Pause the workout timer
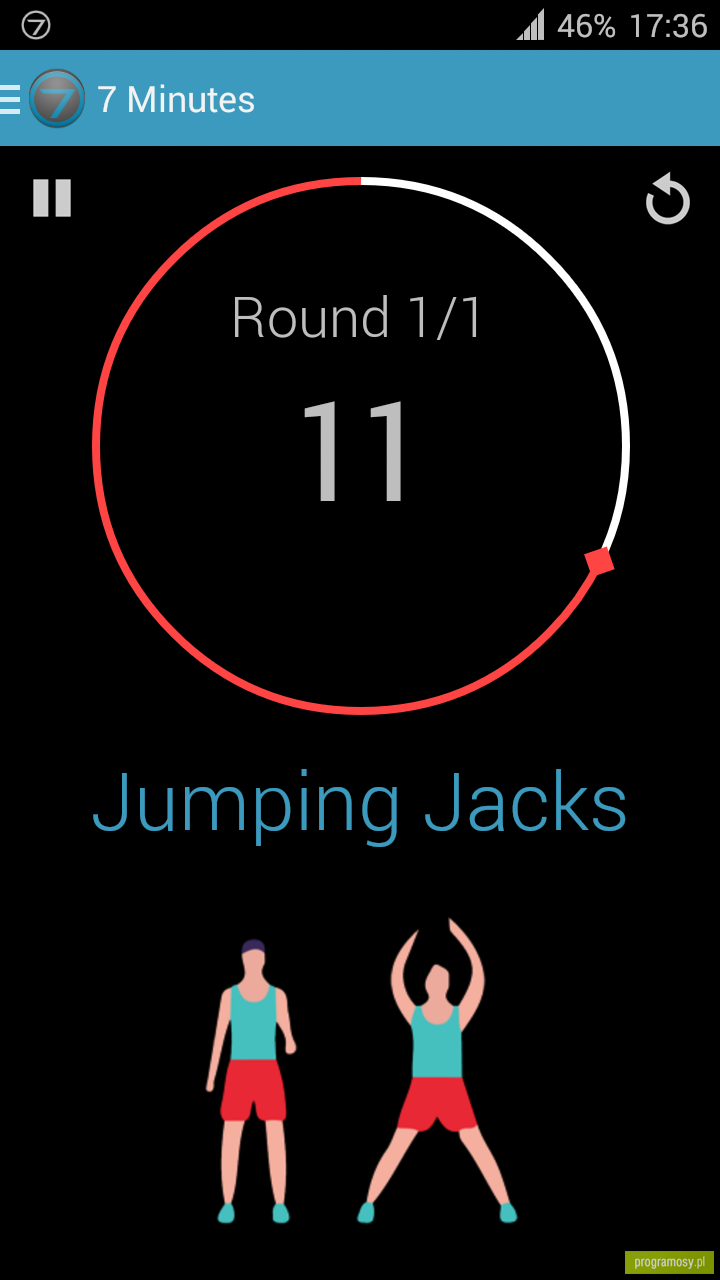The width and height of the screenshot is (720, 1280). coord(52,198)
